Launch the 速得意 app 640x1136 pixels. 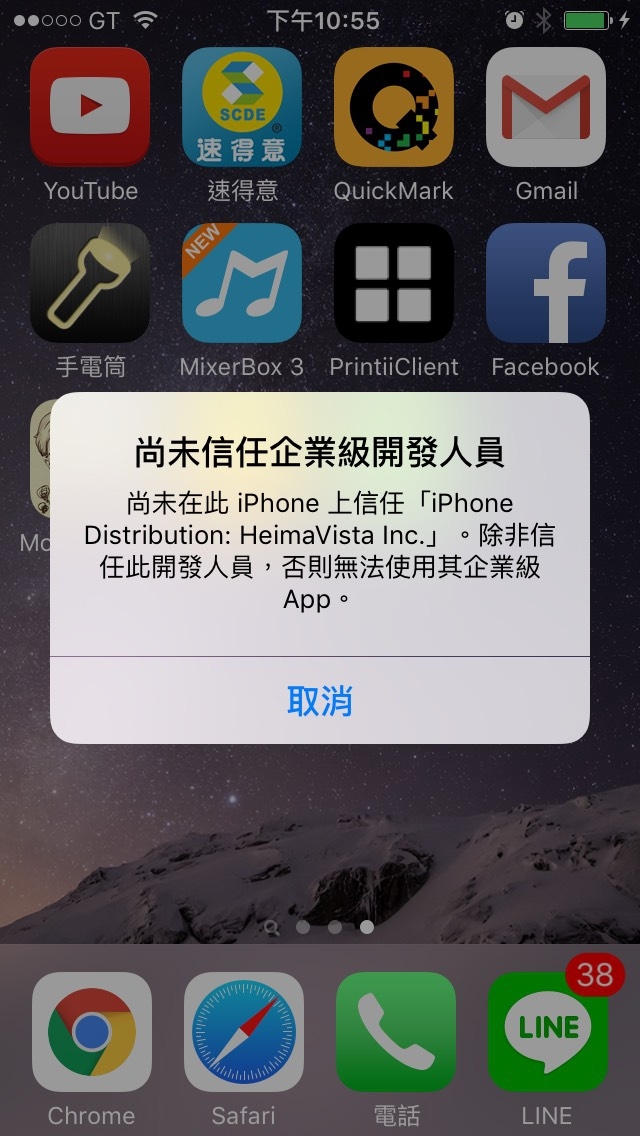(x=243, y=107)
